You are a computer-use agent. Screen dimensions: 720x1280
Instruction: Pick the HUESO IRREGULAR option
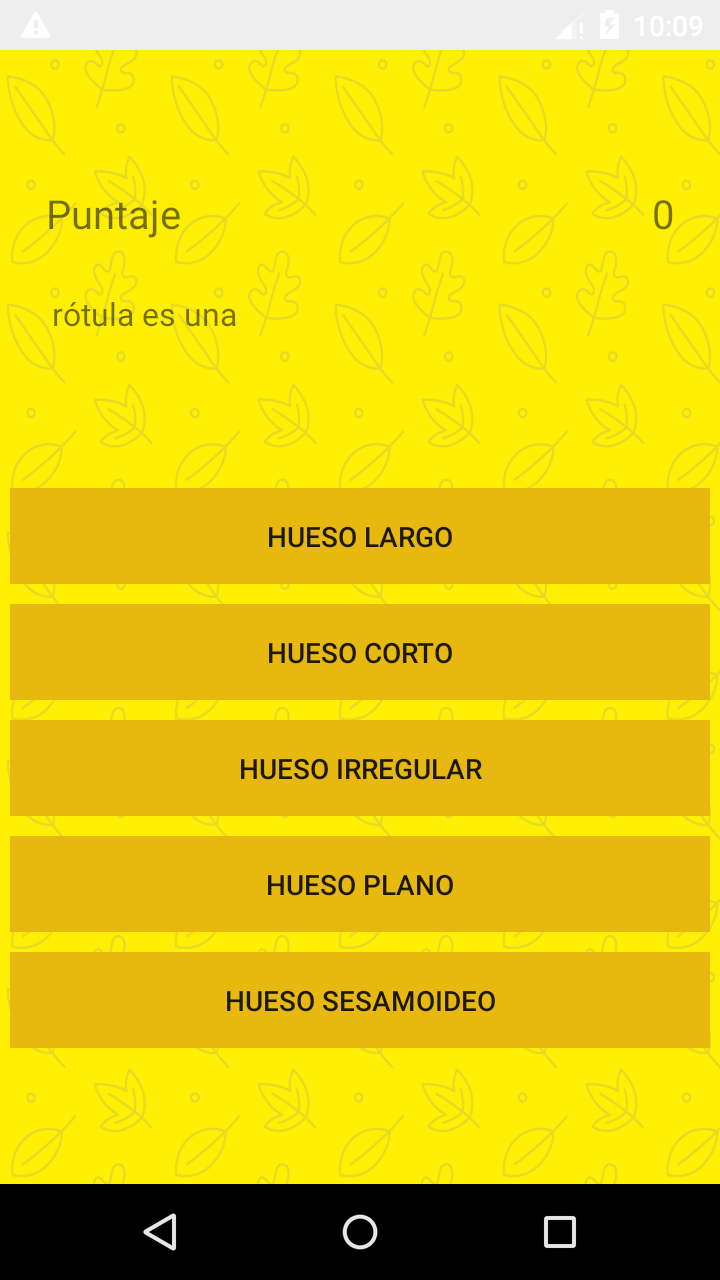(x=360, y=768)
